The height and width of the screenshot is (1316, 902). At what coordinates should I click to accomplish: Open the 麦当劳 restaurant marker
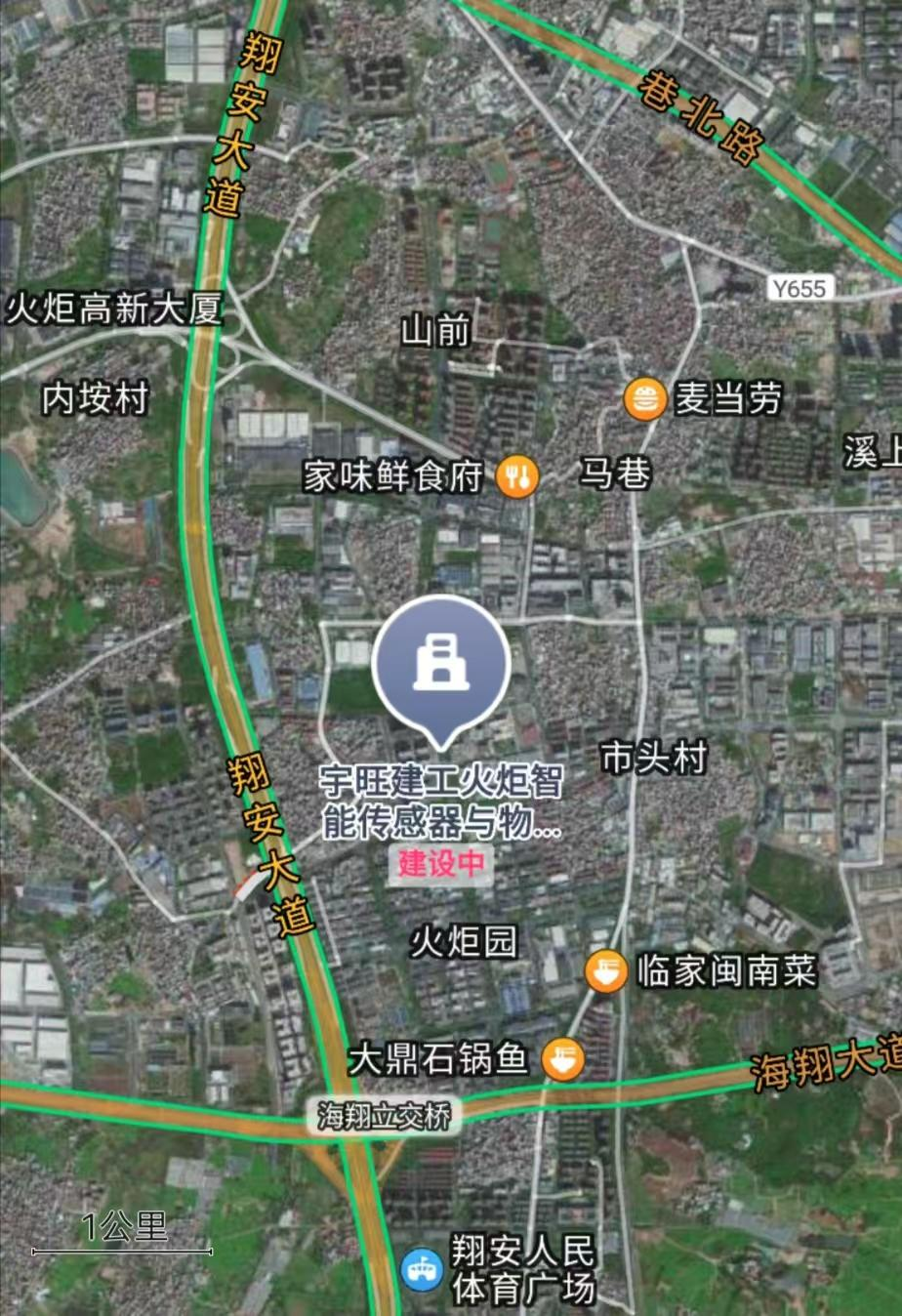(x=644, y=399)
